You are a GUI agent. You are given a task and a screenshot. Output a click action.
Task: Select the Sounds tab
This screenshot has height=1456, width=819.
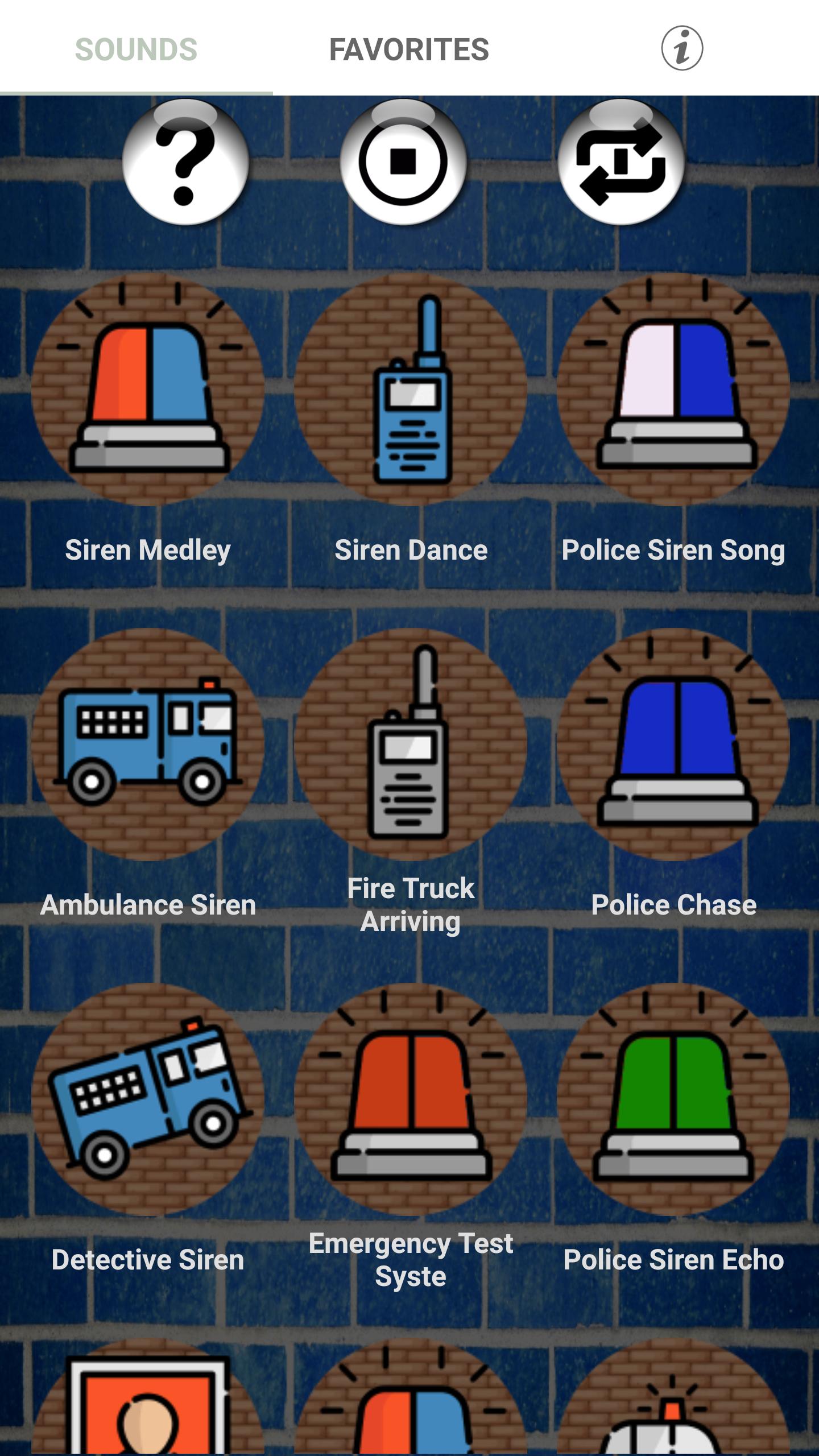click(x=136, y=49)
